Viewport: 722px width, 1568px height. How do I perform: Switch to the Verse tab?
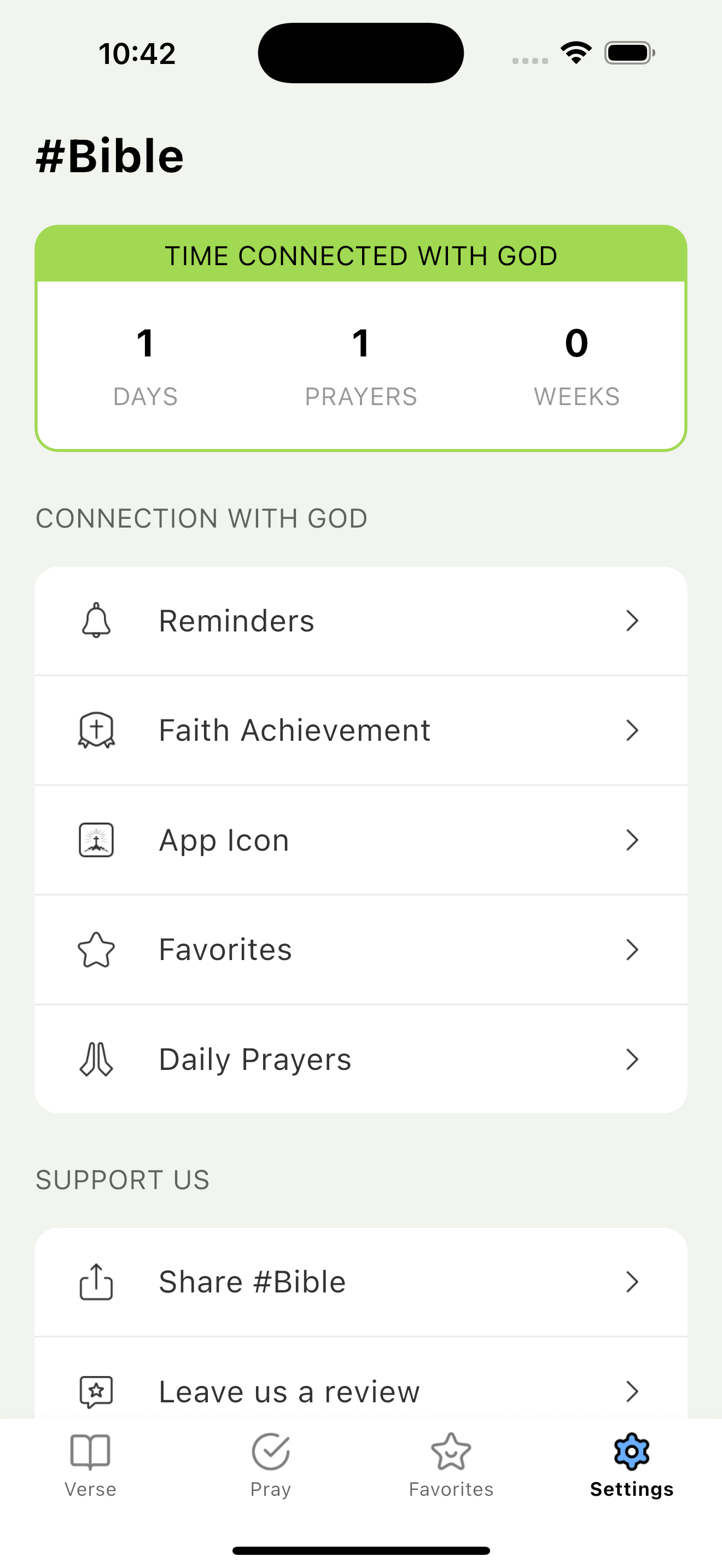pos(90,1465)
